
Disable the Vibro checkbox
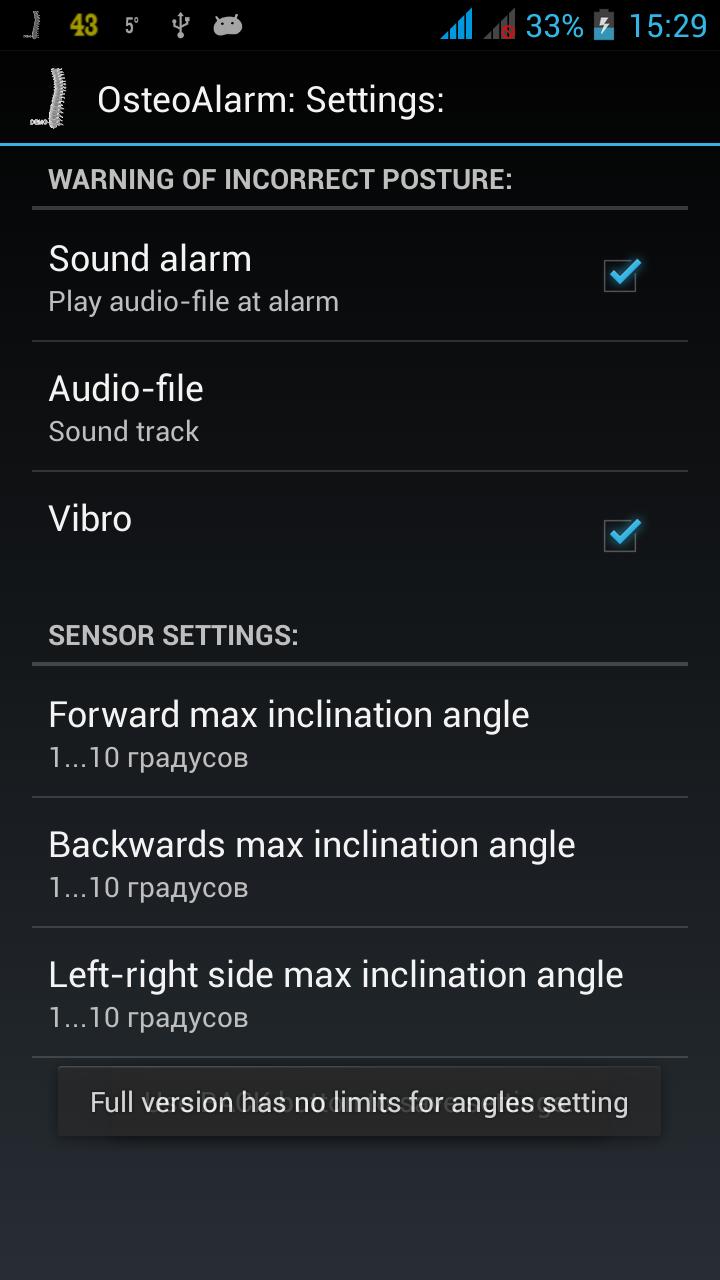click(620, 535)
